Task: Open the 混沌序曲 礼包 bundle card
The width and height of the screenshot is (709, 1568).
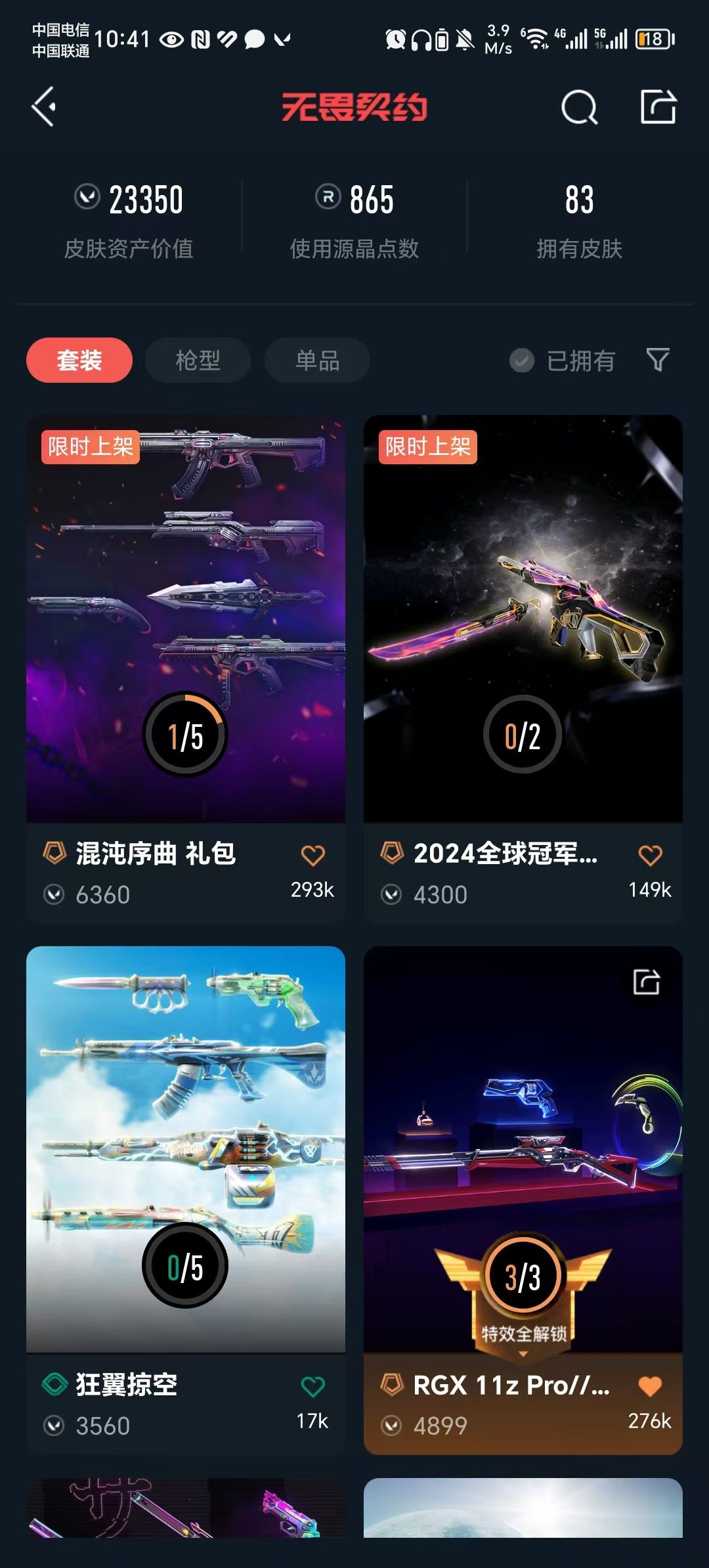Action: click(x=186, y=617)
